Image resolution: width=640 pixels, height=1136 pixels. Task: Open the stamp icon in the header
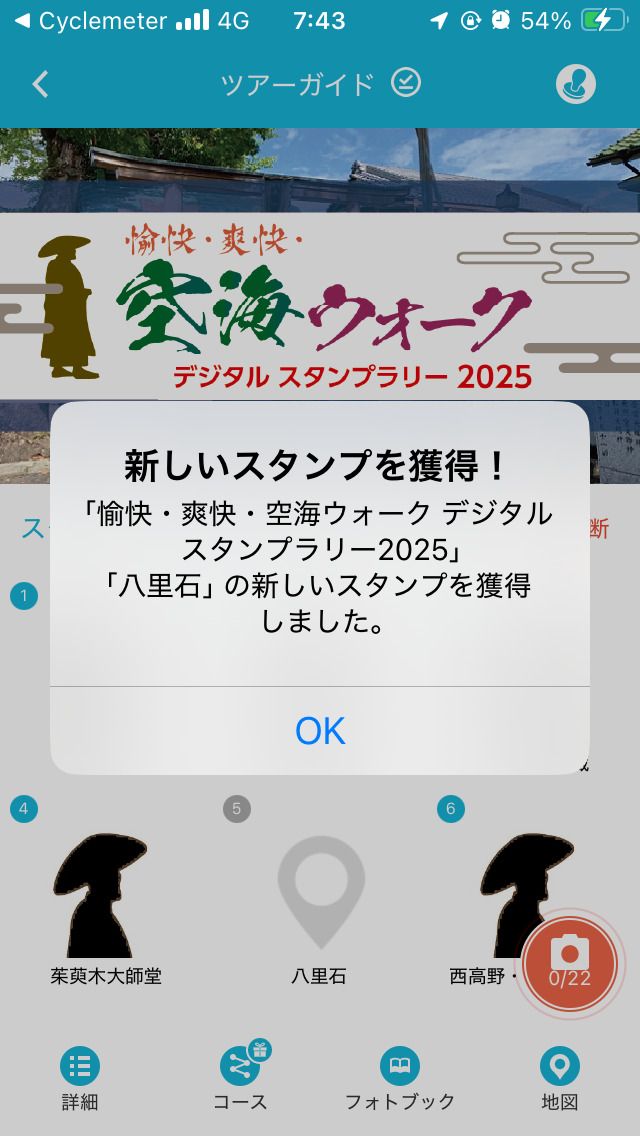pyautogui.click(x=576, y=85)
